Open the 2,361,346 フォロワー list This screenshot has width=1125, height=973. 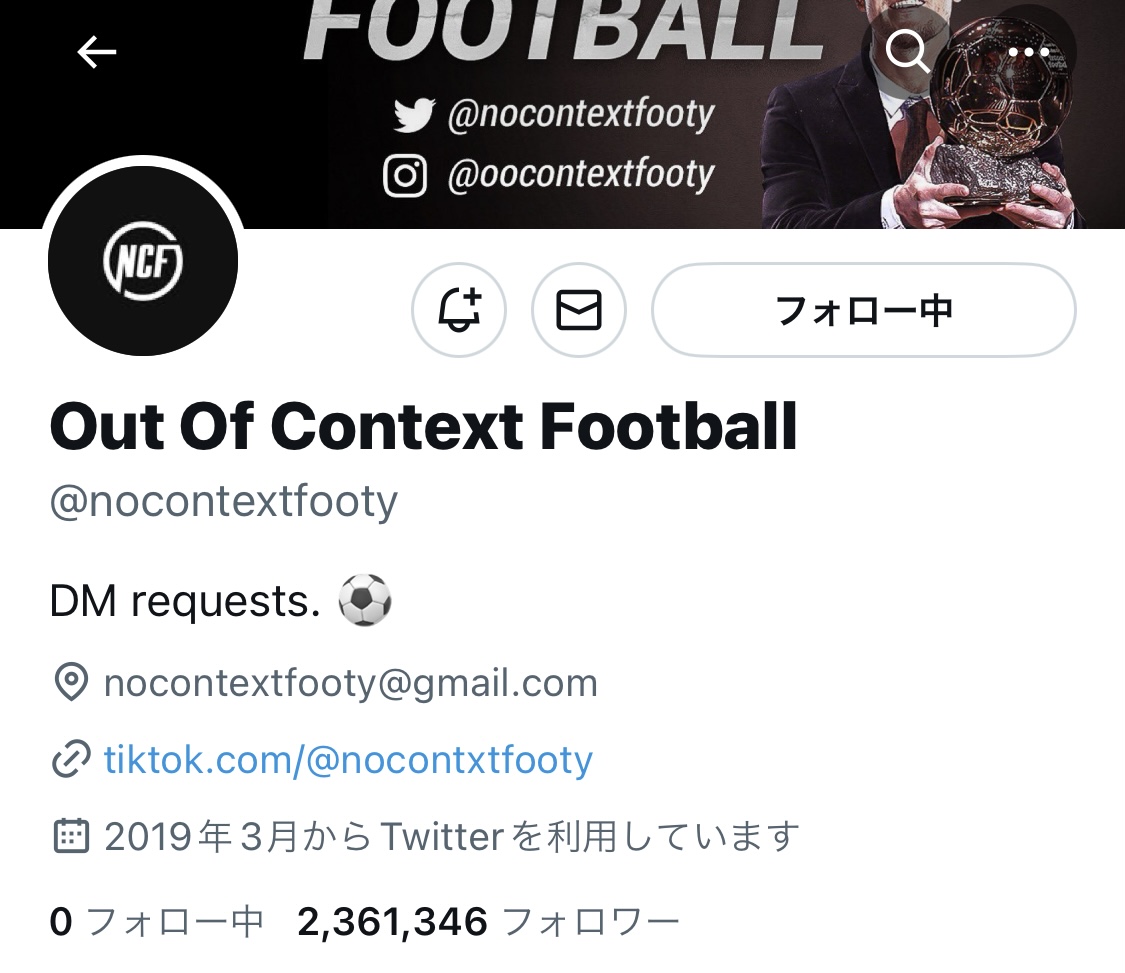488,921
